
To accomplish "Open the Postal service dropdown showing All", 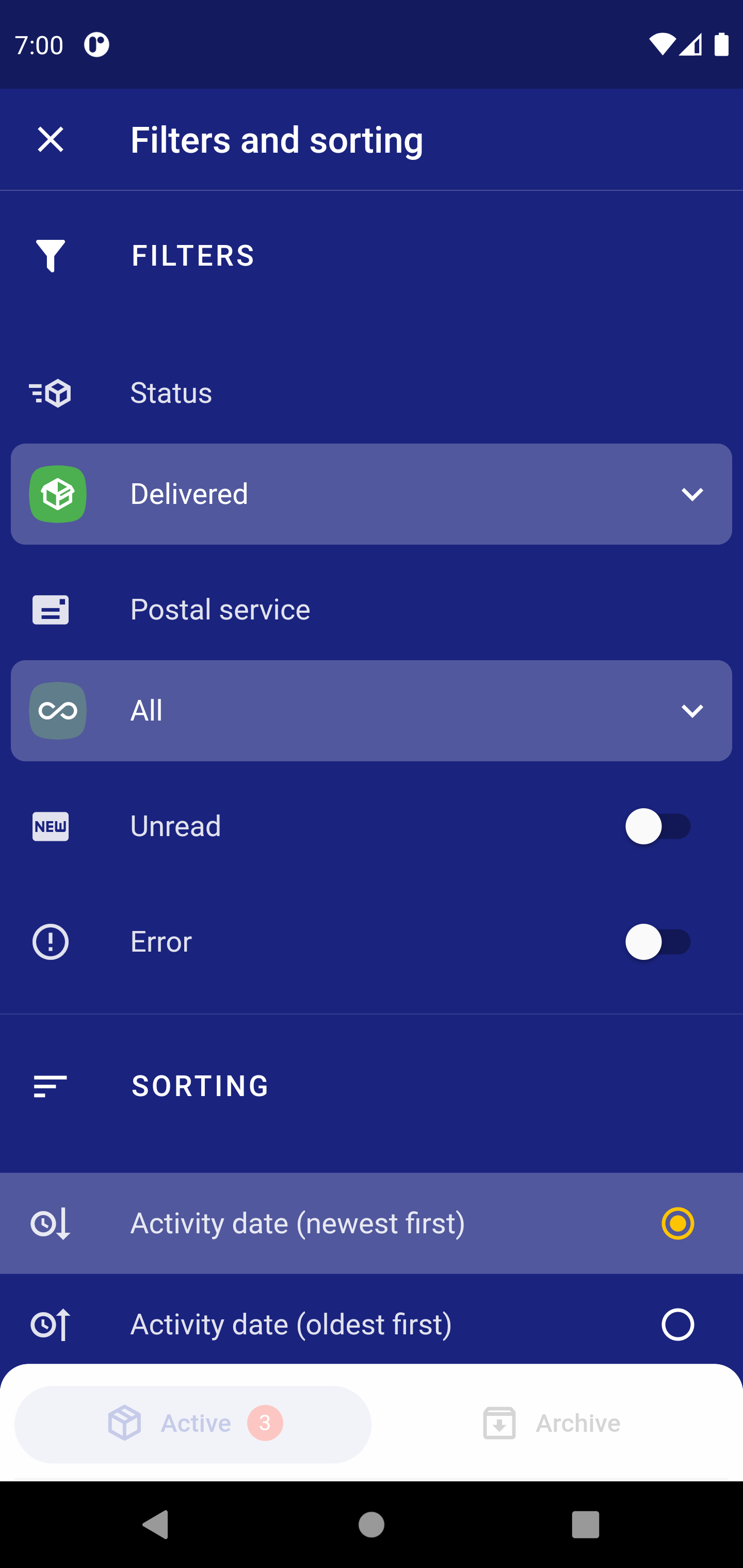I will [x=372, y=710].
